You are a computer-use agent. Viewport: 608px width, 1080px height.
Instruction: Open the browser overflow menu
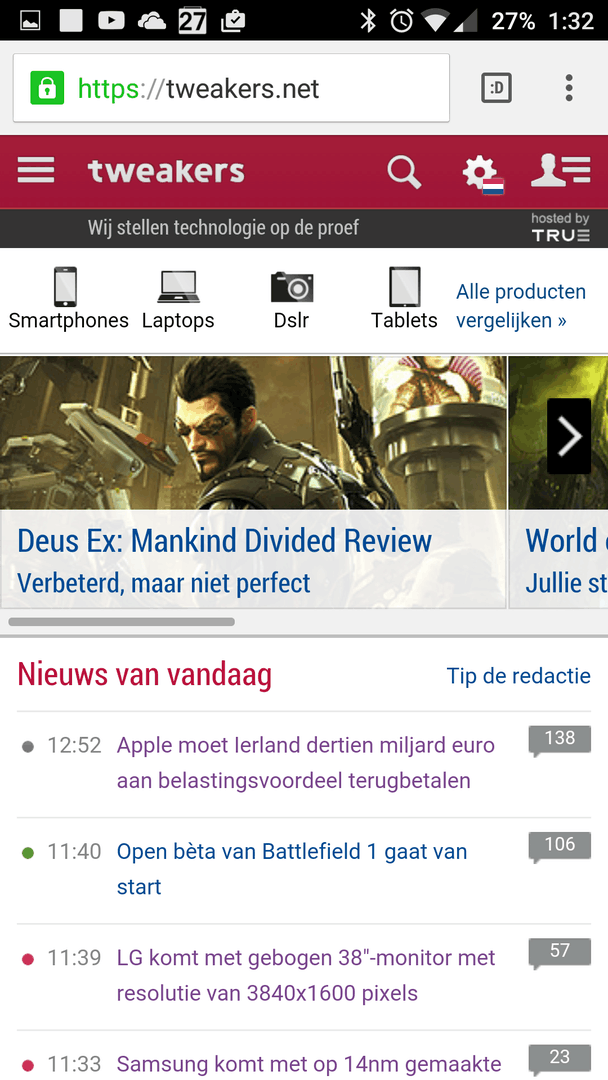(569, 88)
